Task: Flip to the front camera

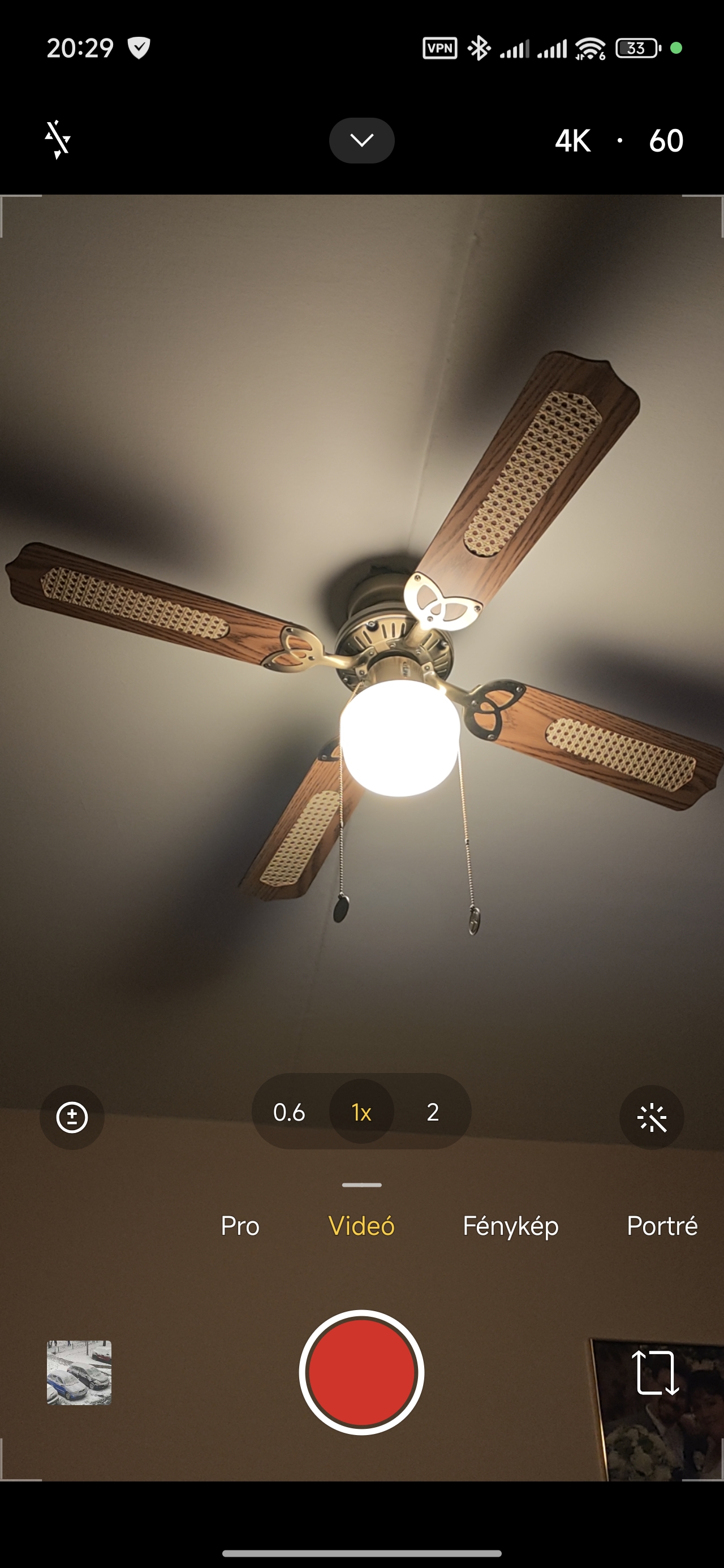Action: (654, 1373)
